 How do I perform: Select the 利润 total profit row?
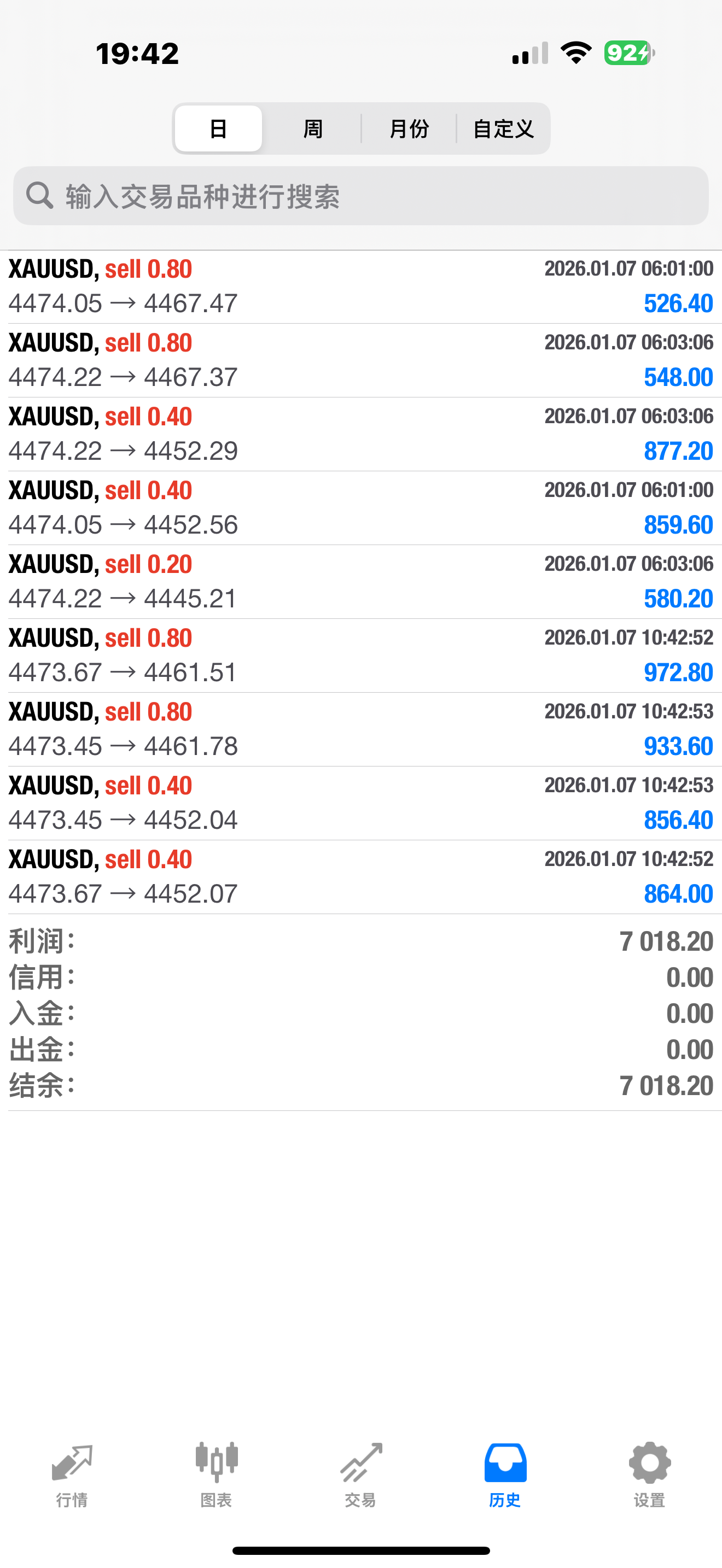(361, 940)
